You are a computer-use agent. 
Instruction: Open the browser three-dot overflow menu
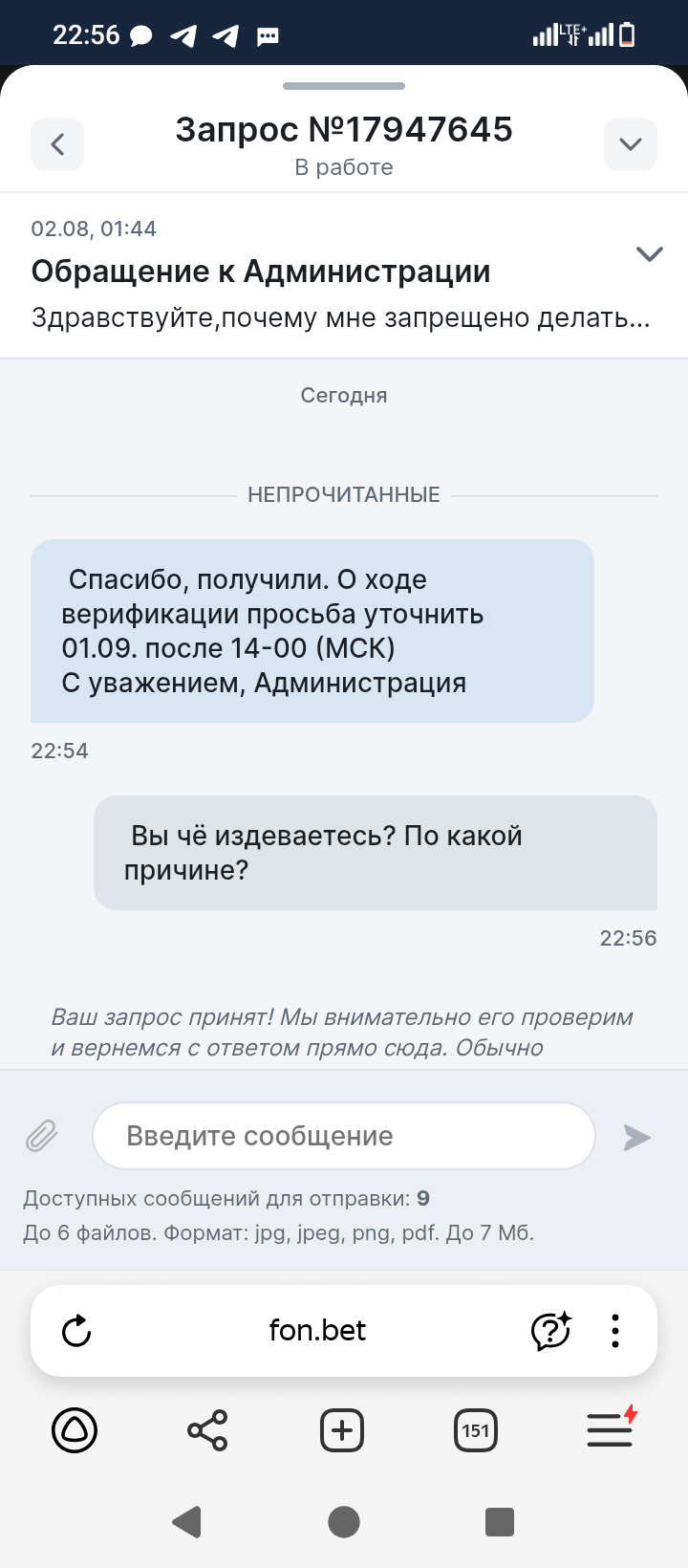615,1331
